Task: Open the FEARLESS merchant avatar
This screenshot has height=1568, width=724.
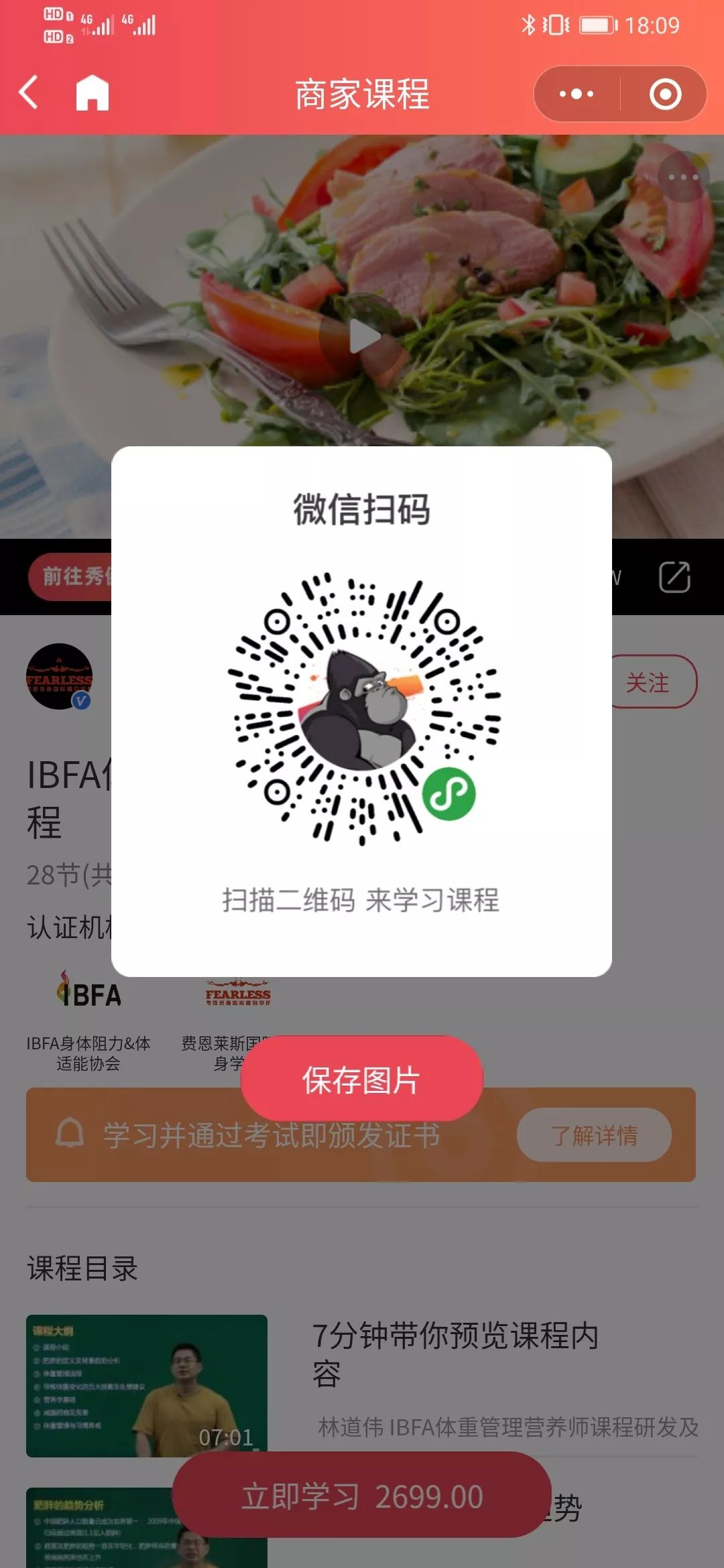Action: pyautogui.click(x=59, y=677)
